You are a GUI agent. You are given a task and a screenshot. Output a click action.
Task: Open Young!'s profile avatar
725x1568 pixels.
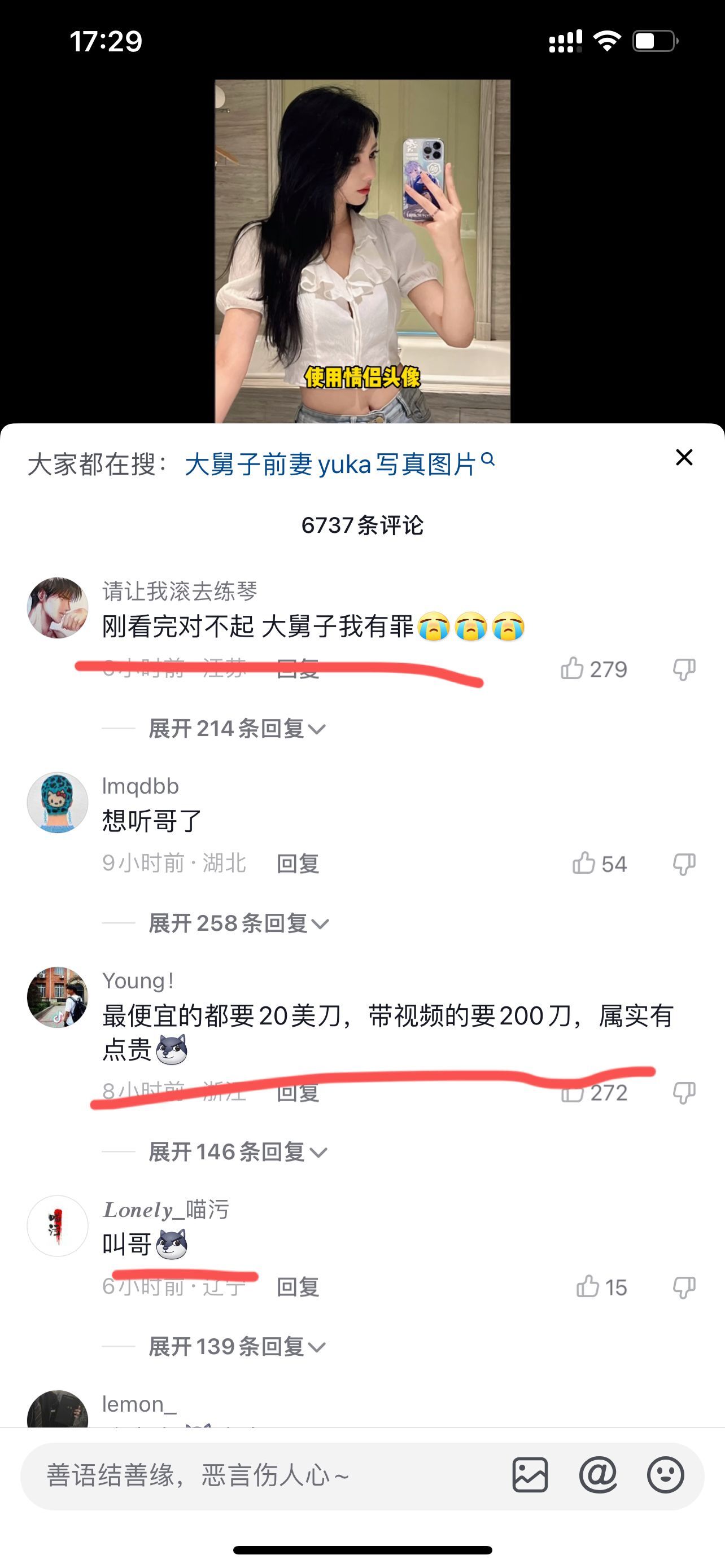click(58, 997)
